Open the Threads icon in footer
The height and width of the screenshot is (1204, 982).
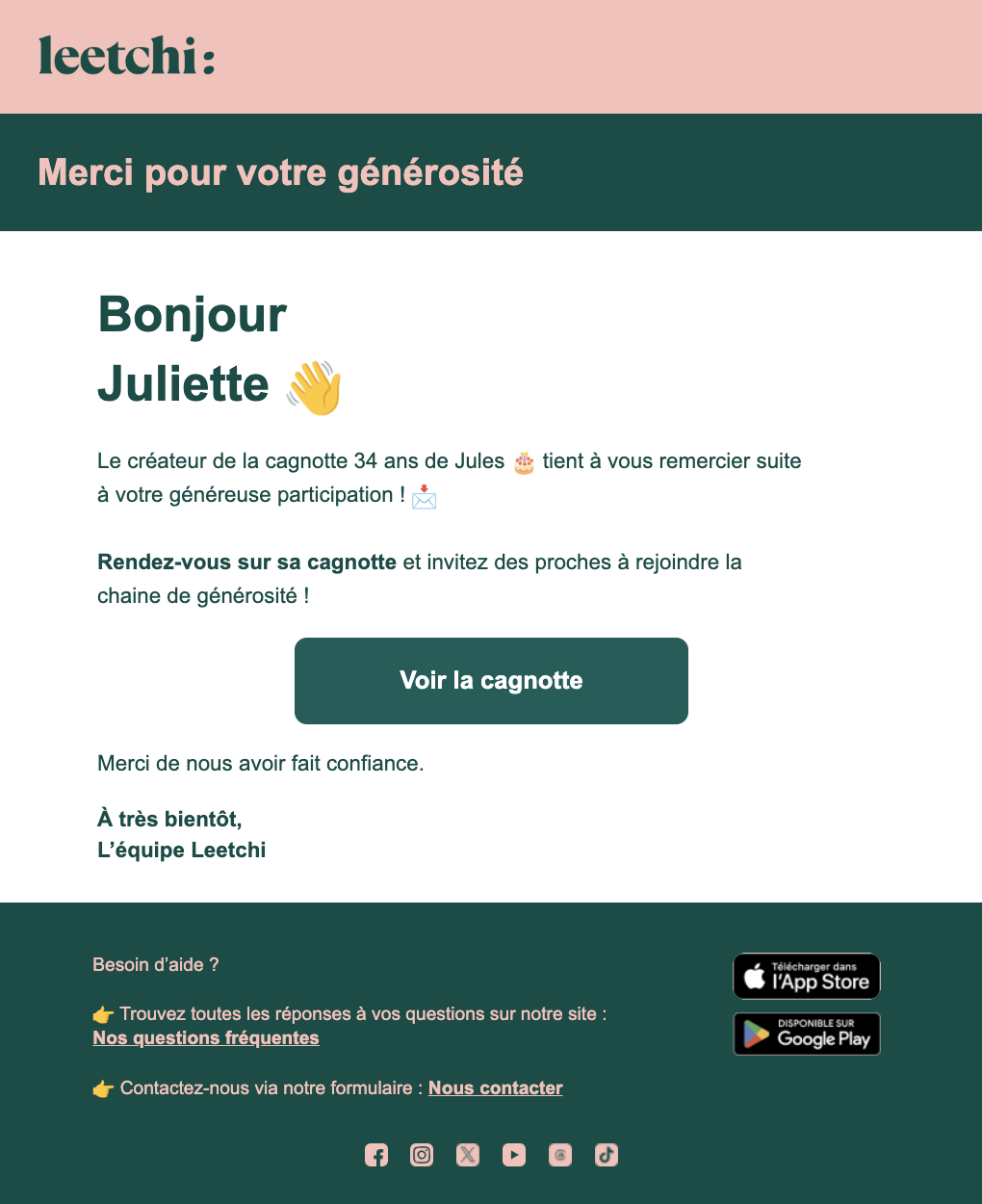pyautogui.click(x=560, y=1155)
